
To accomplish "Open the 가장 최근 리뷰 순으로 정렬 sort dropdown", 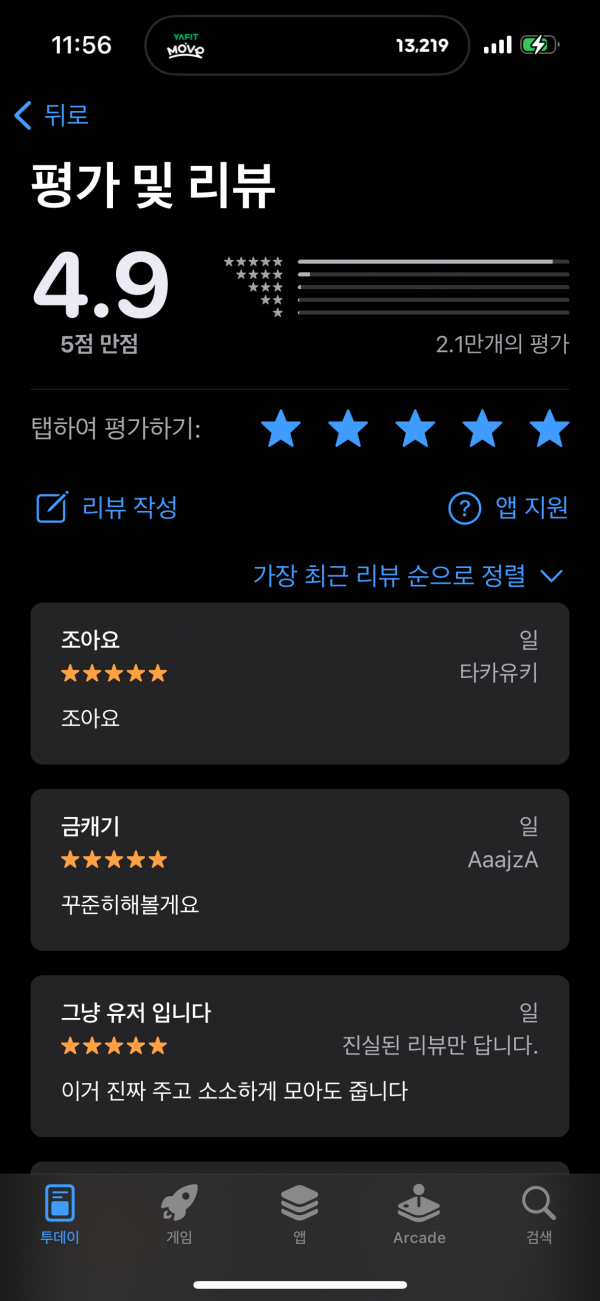I will click(x=408, y=576).
